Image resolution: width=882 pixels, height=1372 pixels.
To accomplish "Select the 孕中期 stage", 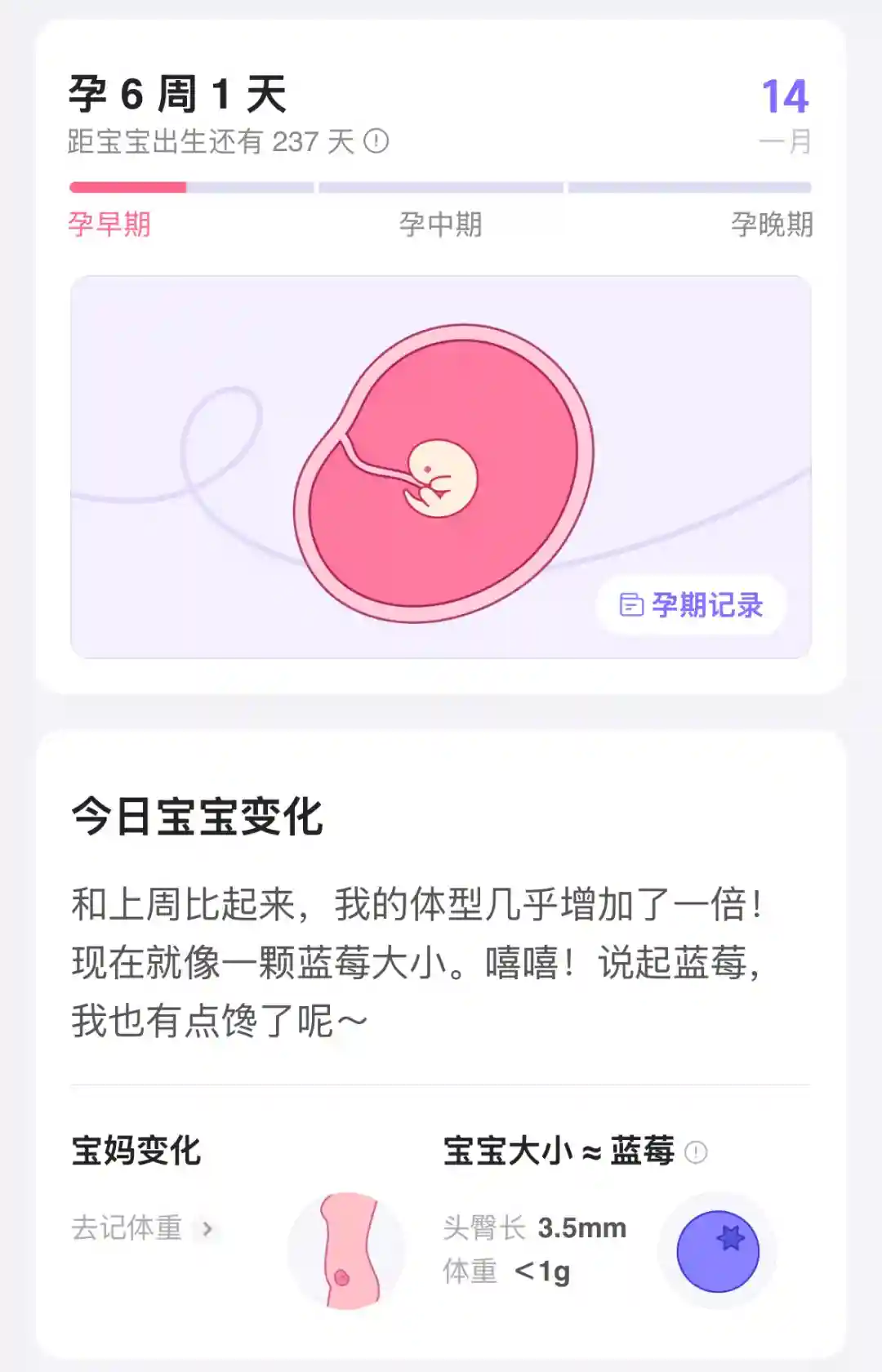I will [x=440, y=224].
